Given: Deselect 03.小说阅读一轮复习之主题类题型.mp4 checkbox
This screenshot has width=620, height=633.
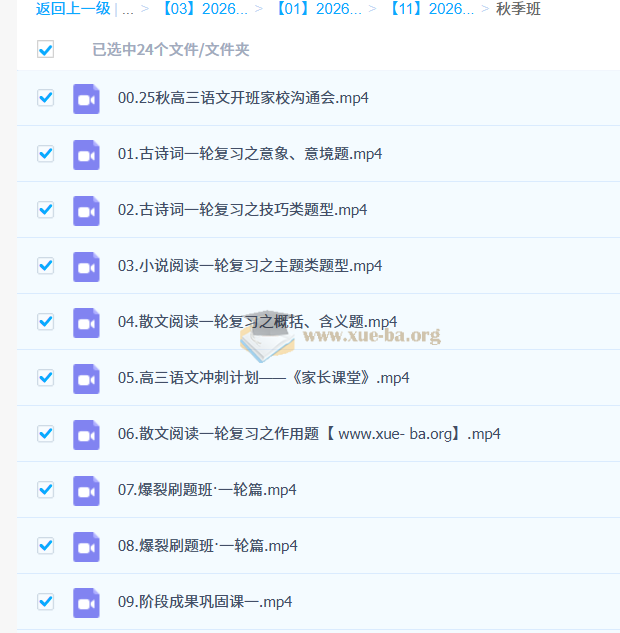Looking at the screenshot, I should pos(45,266).
